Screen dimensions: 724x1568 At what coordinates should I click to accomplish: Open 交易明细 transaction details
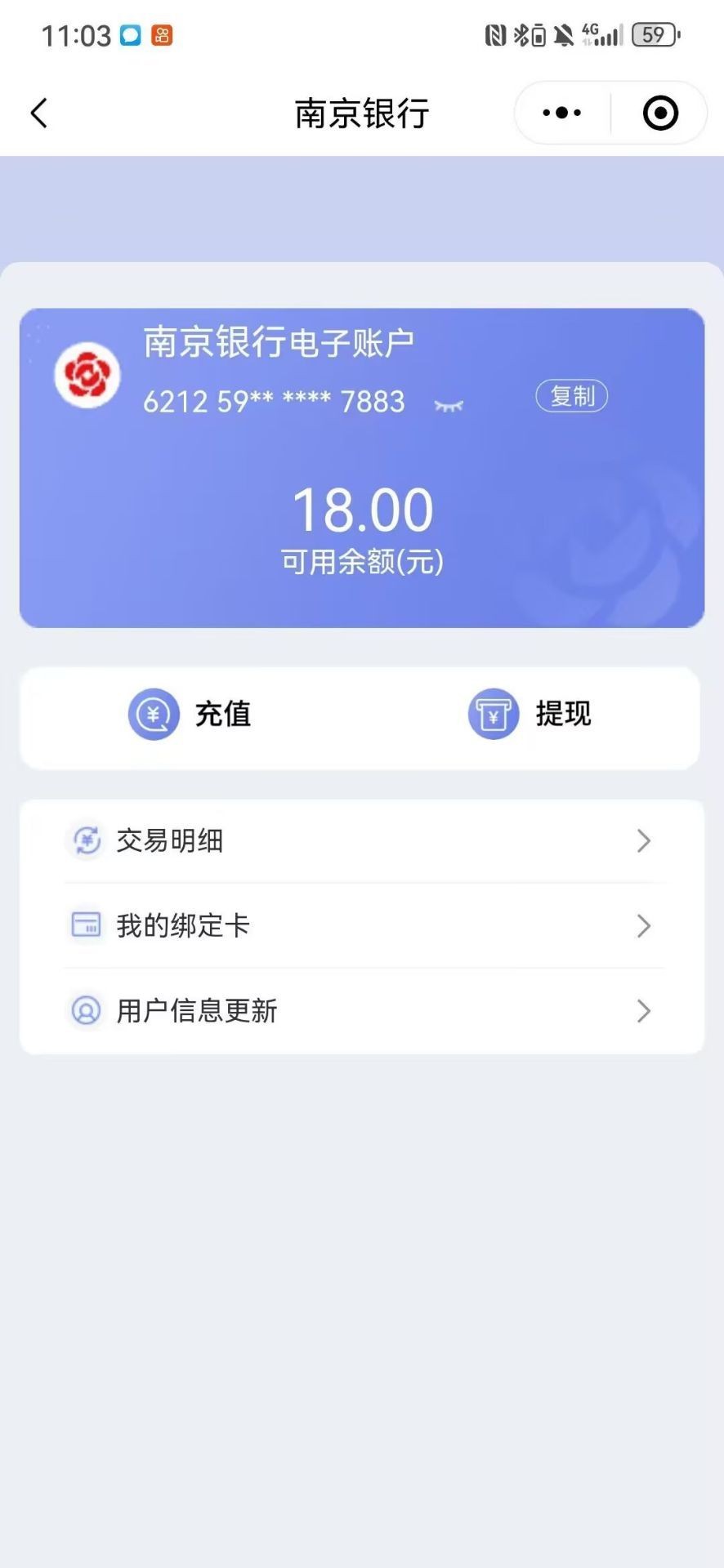click(361, 841)
